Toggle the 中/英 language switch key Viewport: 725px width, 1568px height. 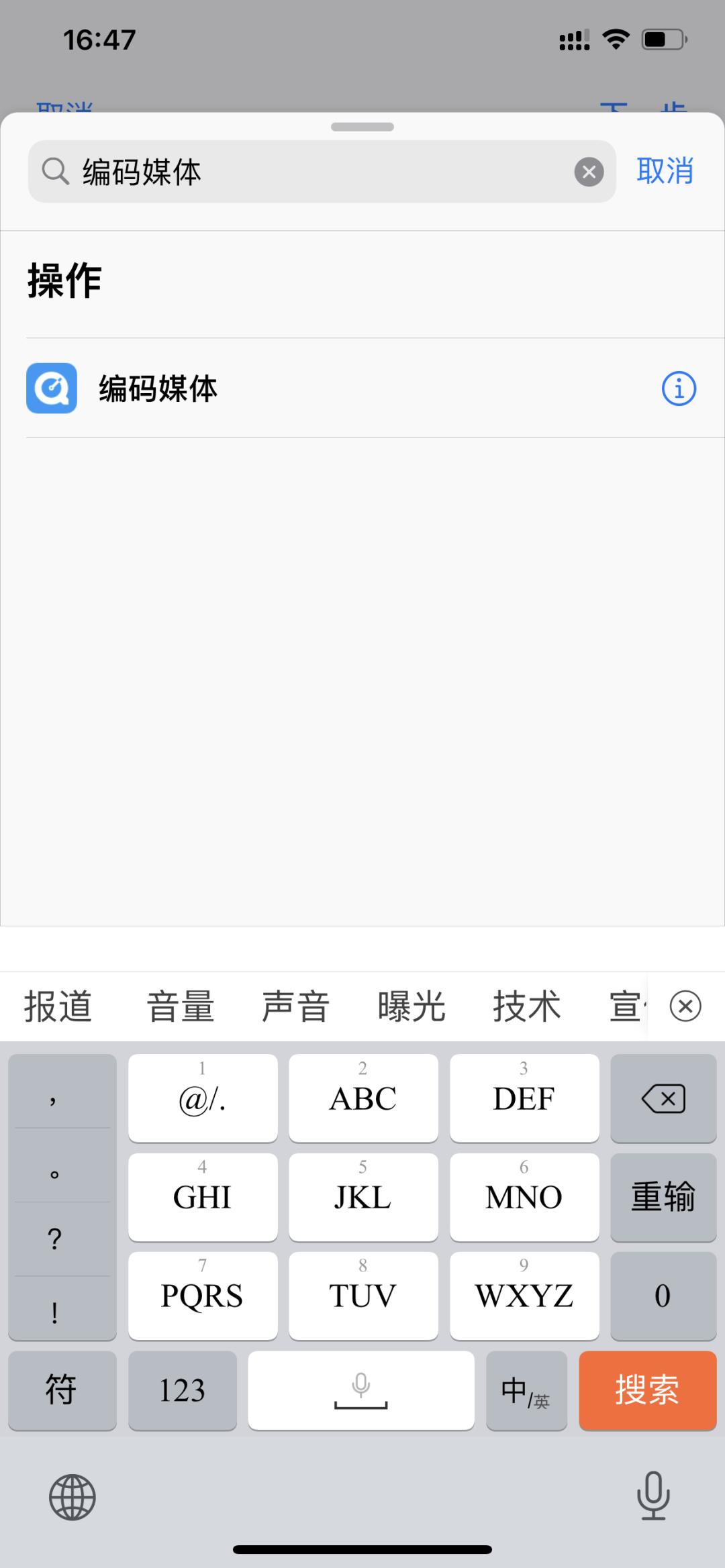pyautogui.click(x=526, y=1391)
